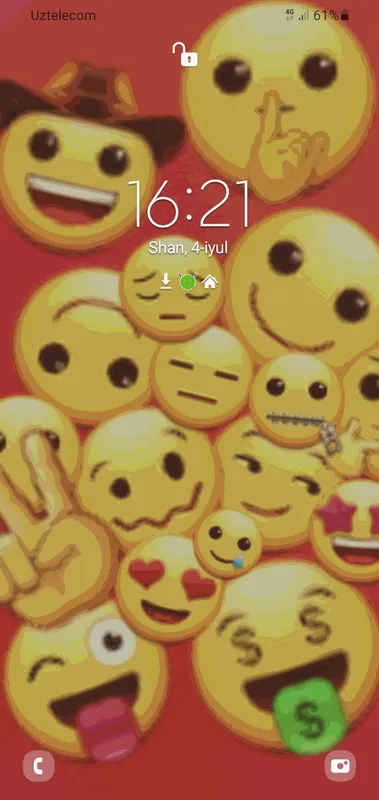The width and height of the screenshot is (379, 800).
Task: Open the green app notification icon
Action: (x=188, y=281)
